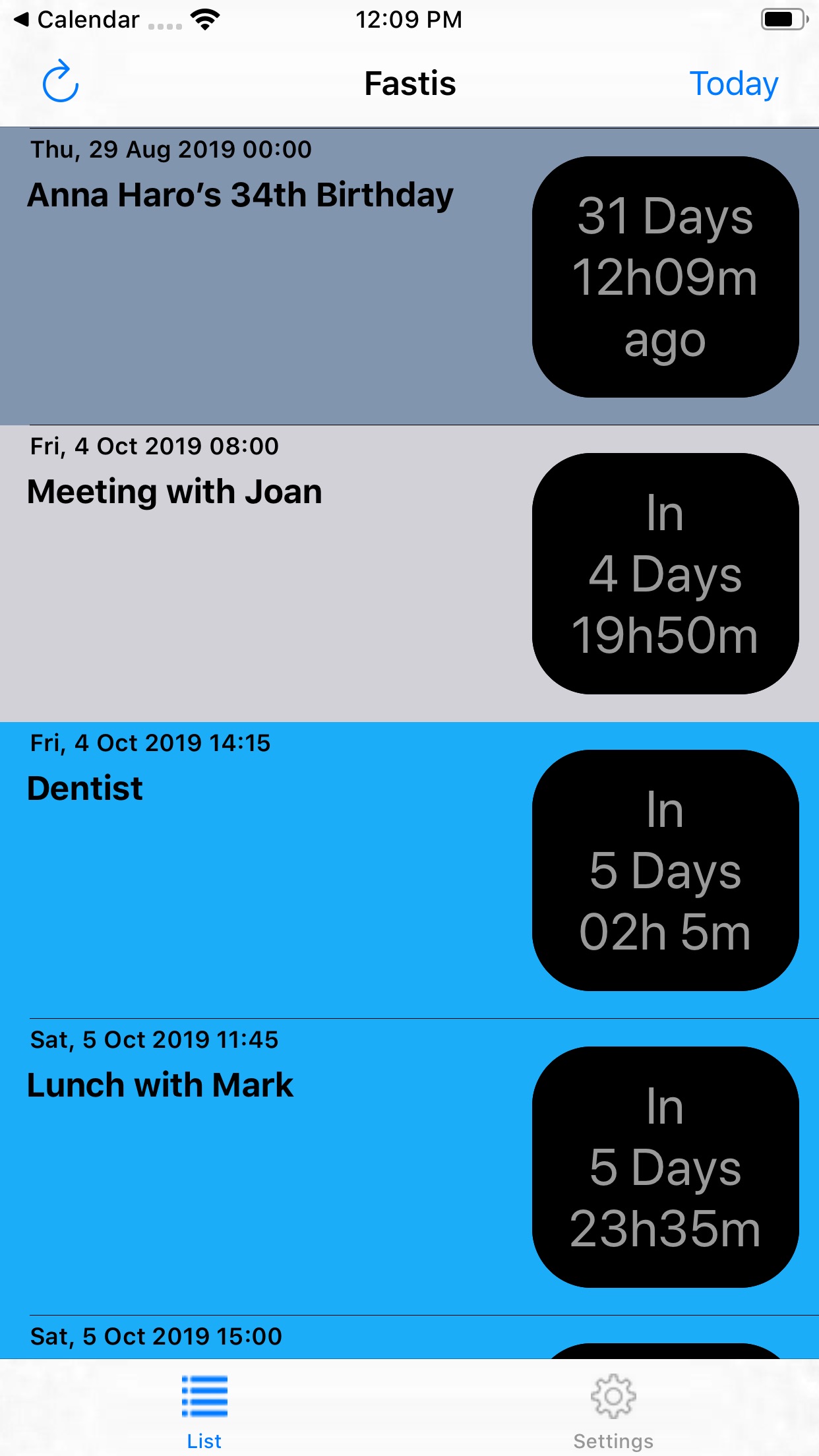
Task: Return to the Calendar app using back arrow
Action: click(x=76, y=20)
